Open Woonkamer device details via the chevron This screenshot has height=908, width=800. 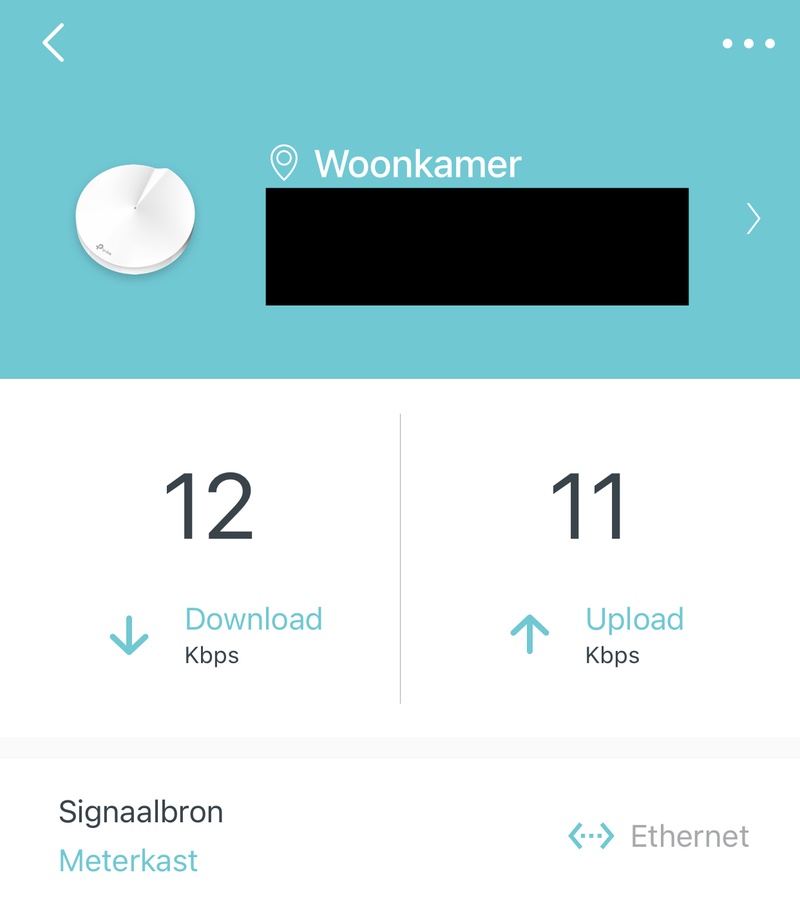point(753,219)
